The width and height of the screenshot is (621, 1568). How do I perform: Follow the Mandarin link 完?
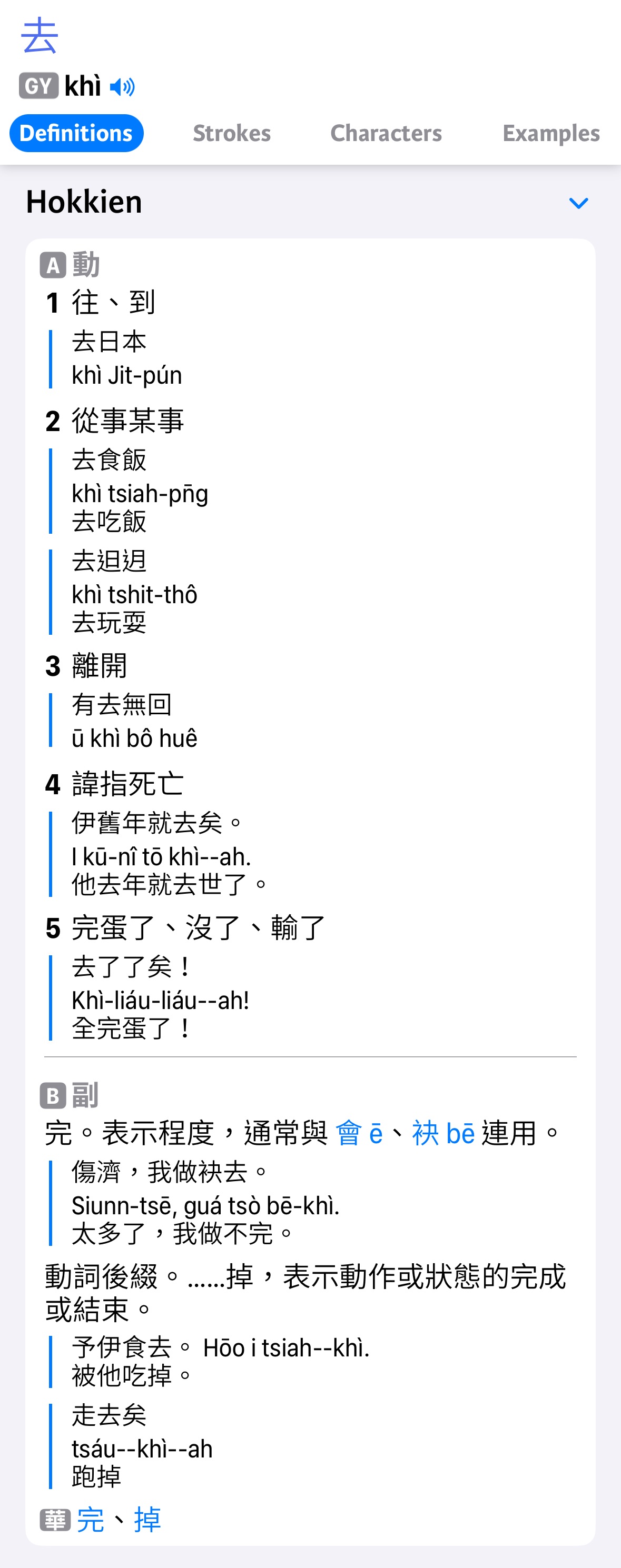point(91,1519)
